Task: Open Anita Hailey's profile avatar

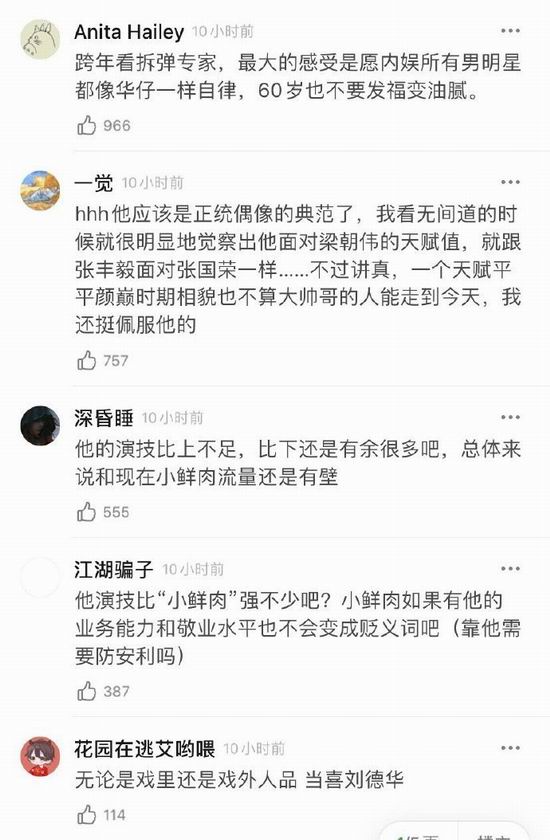Action: click(40, 39)
